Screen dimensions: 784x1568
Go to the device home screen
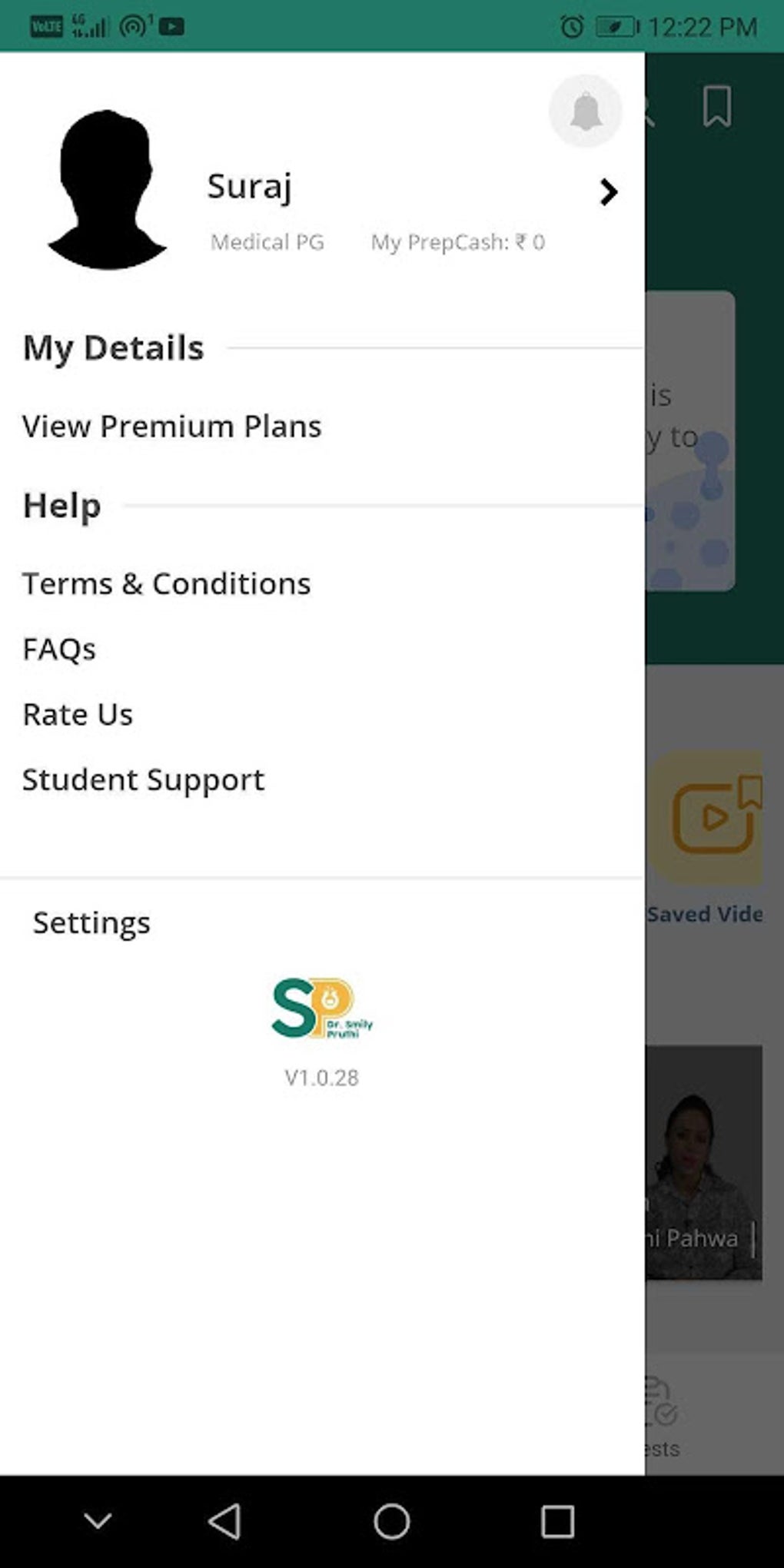[x=391, y=1520]
